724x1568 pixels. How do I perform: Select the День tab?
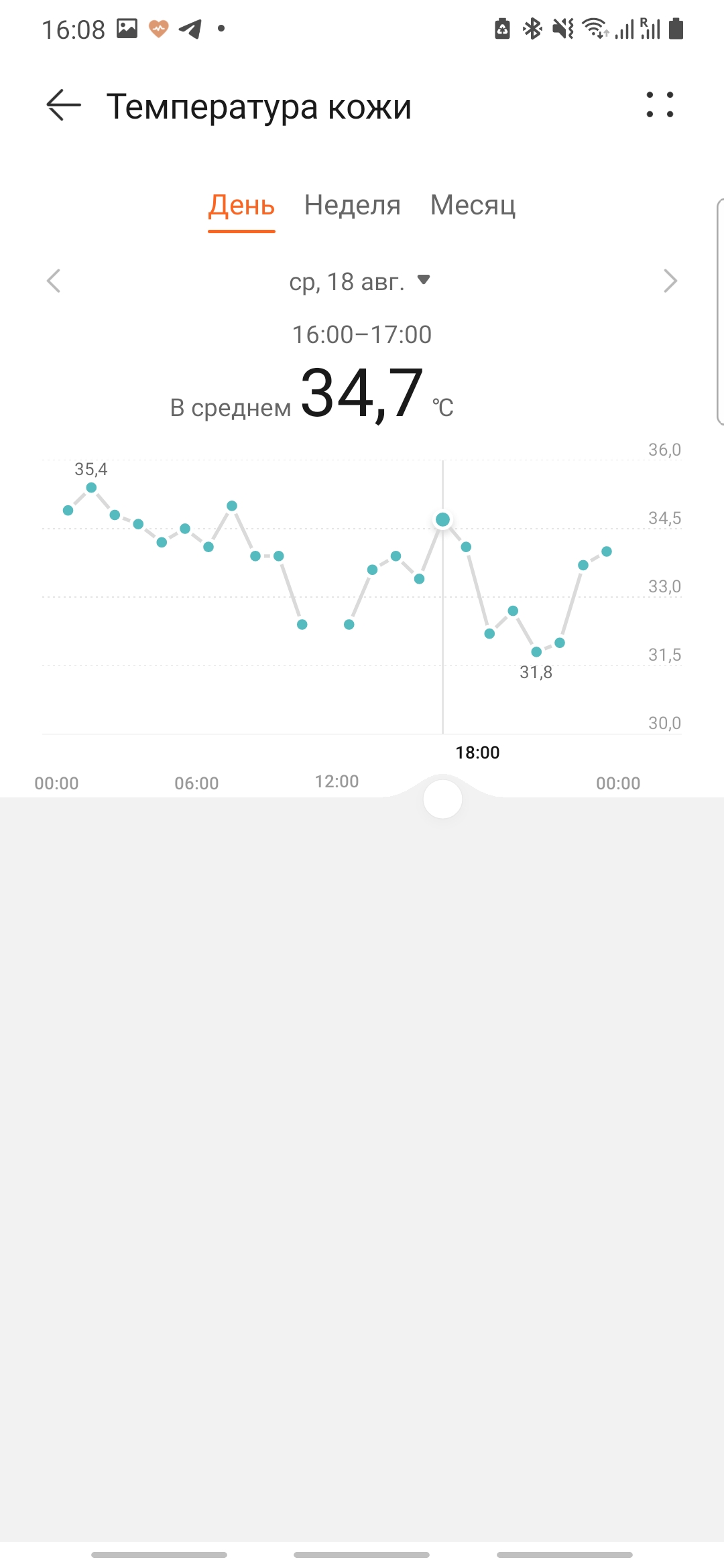[241, 206]
